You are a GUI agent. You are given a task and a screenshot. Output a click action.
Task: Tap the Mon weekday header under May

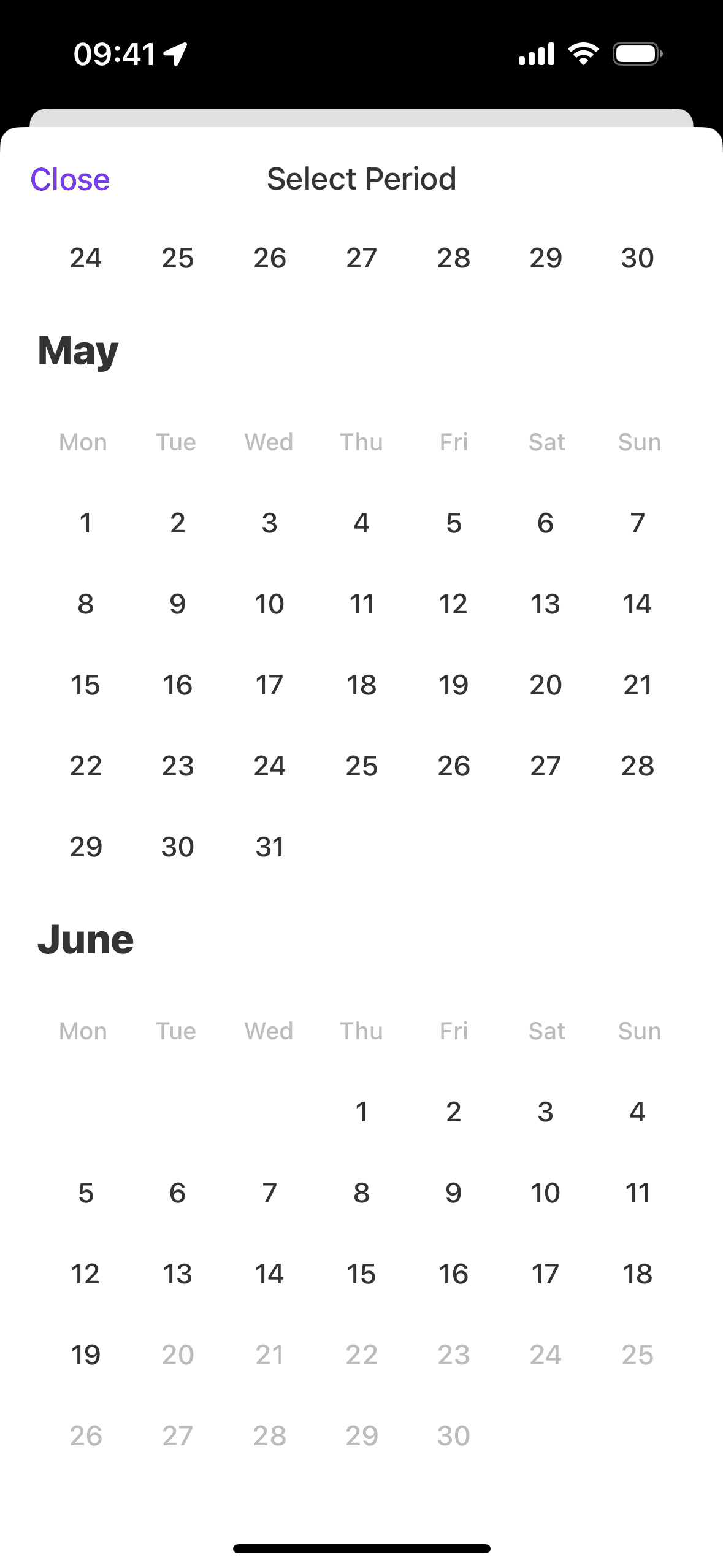83,442
